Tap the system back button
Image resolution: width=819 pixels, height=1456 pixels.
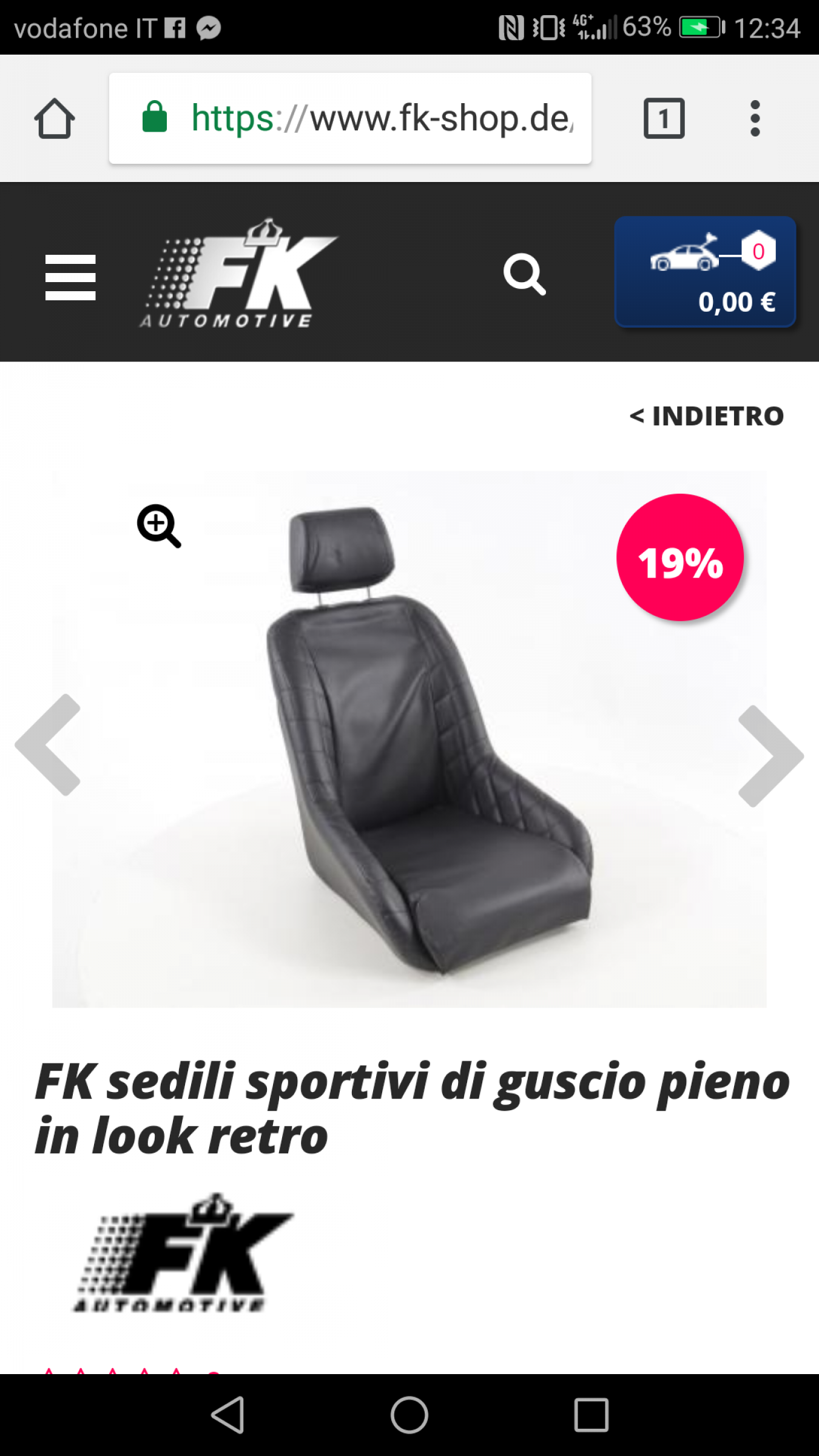pos(228,1415)
